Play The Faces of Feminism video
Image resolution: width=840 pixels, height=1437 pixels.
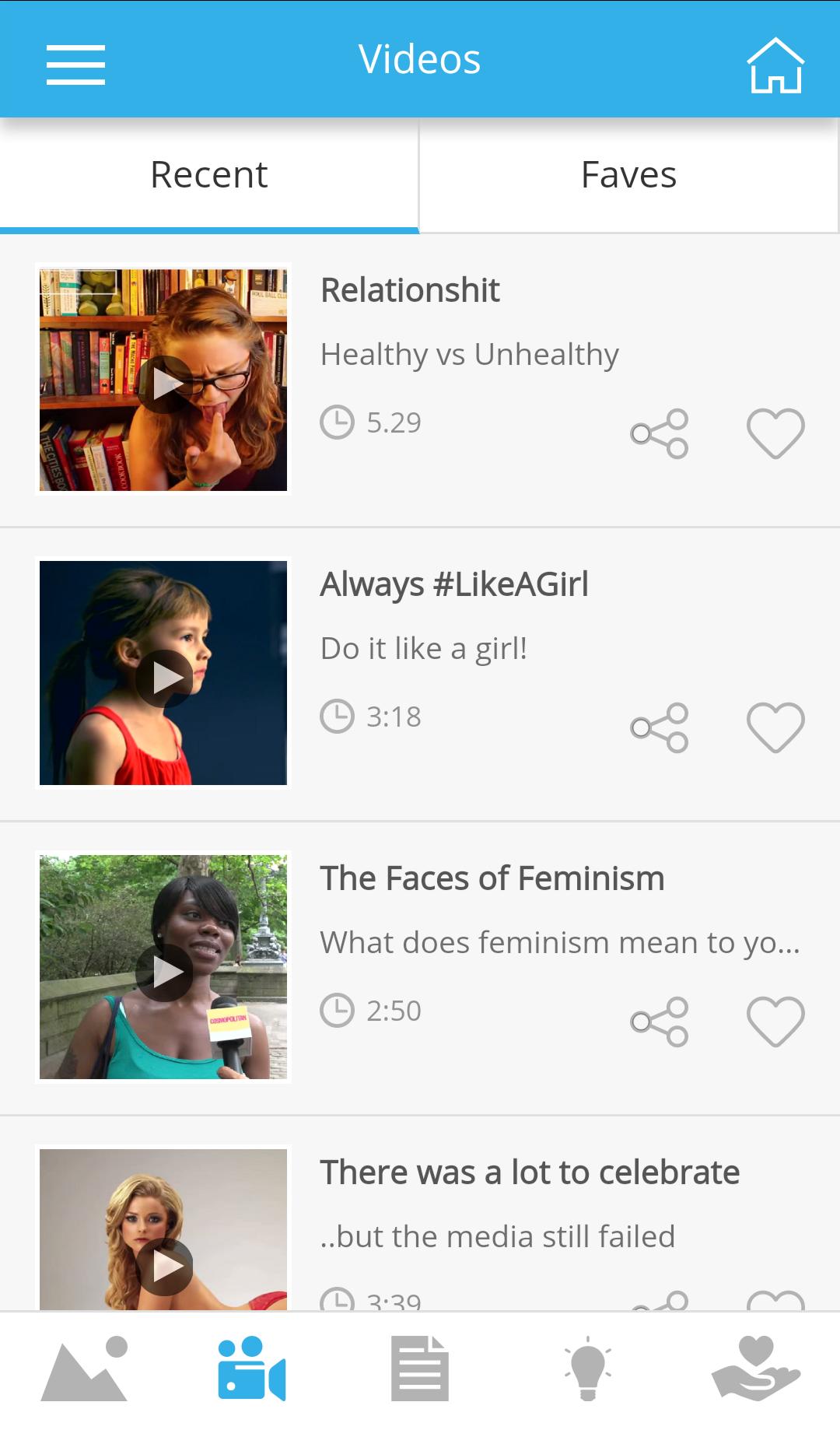(164, 972)
